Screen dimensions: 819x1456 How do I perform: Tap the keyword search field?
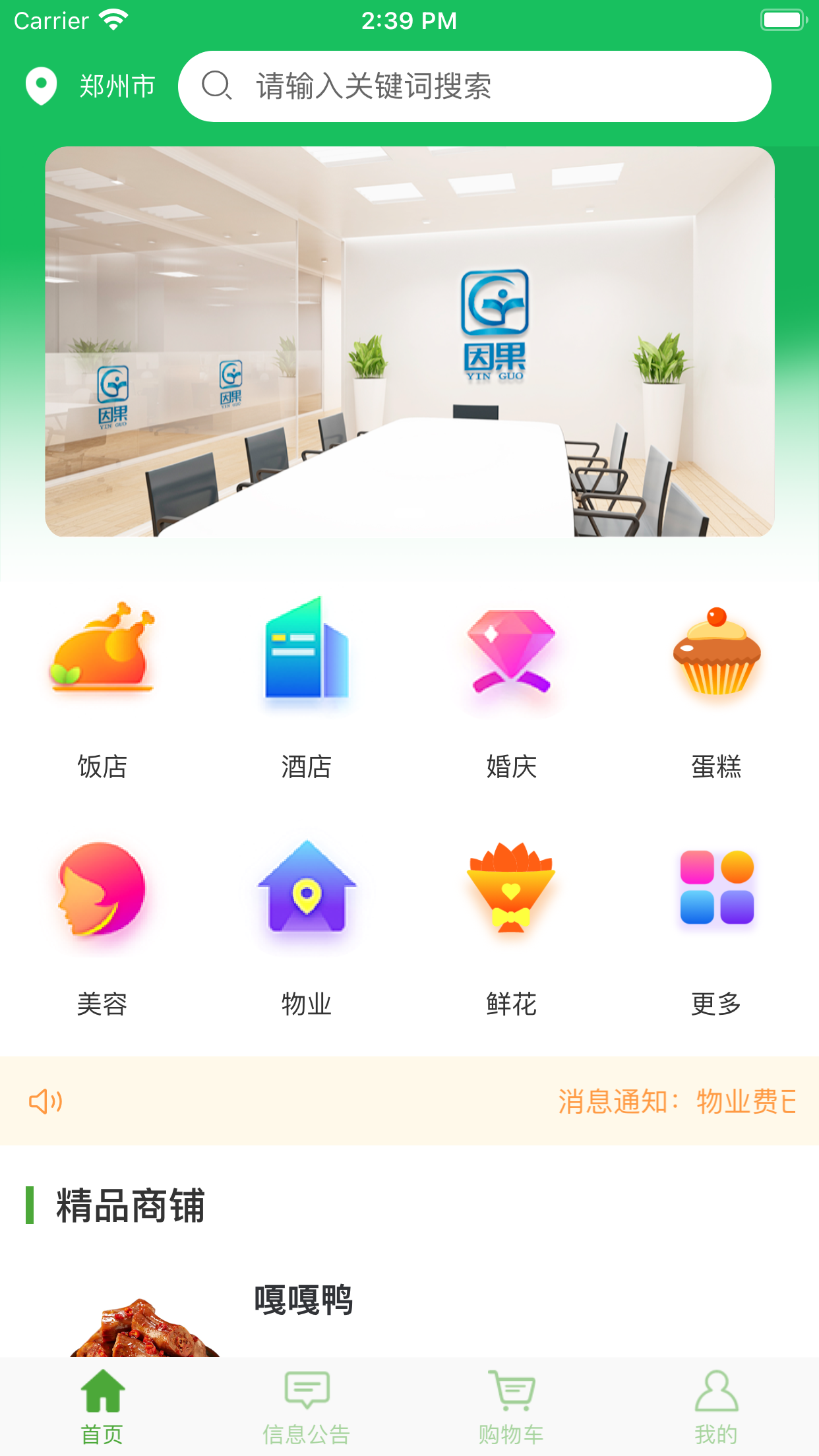[475, 86]
